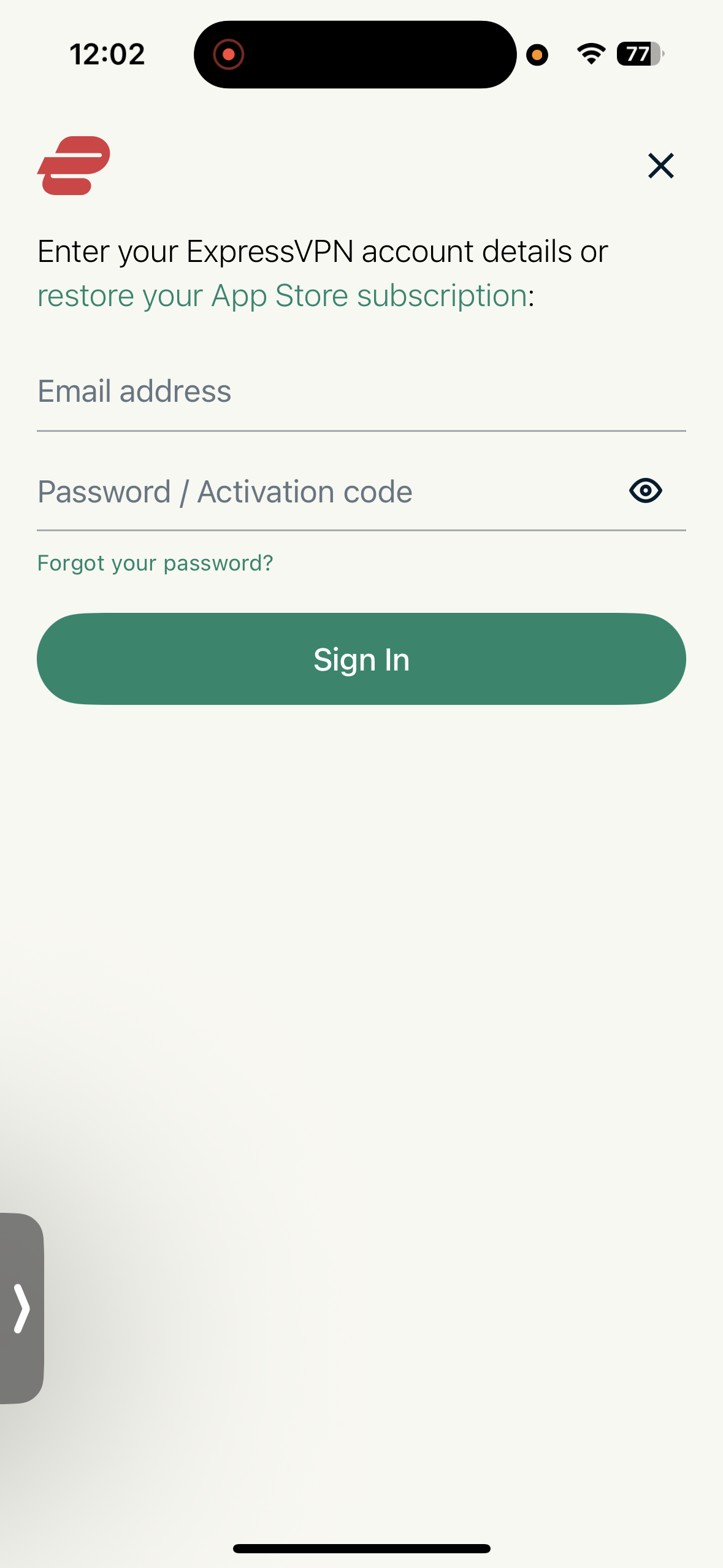723x1568 pixels.
Task: Tap the Dynamic Island capsule
Action: click(x=354, y=54)
